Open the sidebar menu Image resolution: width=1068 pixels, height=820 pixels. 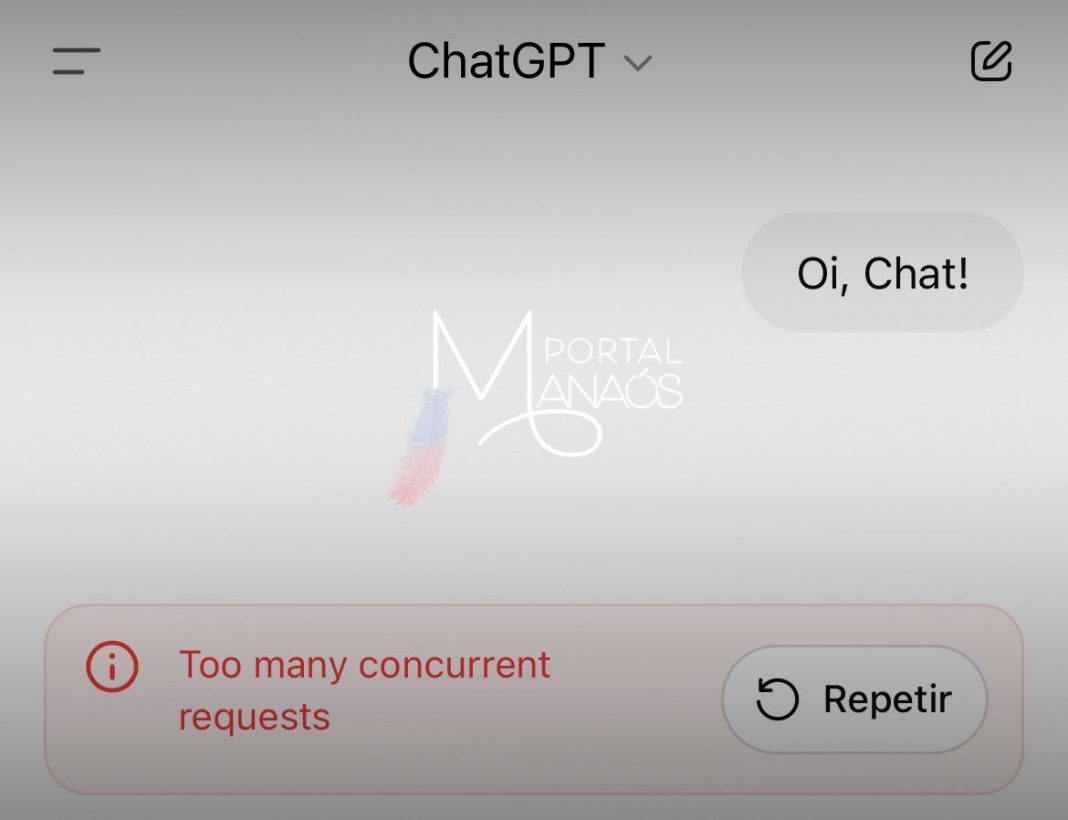click(76, 61)
